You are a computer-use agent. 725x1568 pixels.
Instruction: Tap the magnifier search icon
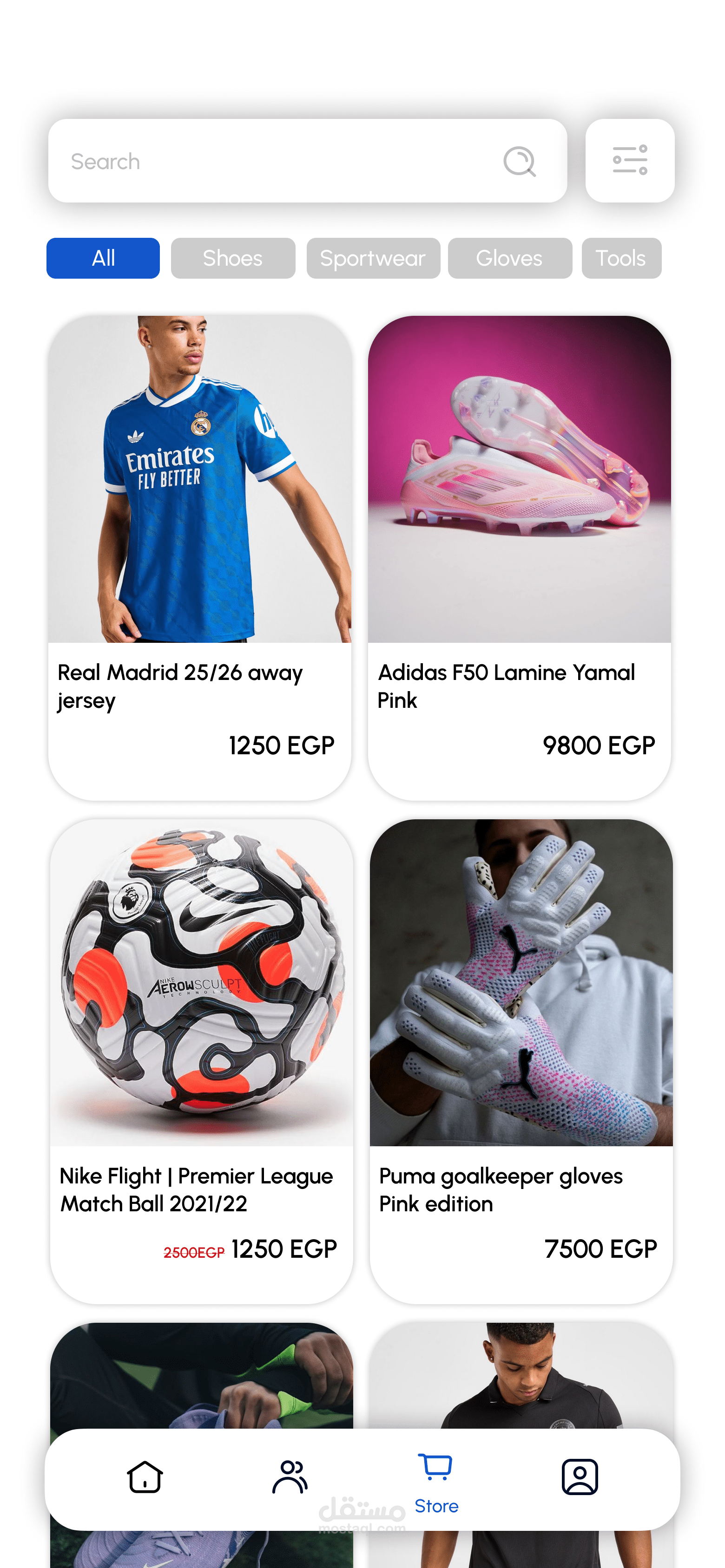click(x=519, y=161)
